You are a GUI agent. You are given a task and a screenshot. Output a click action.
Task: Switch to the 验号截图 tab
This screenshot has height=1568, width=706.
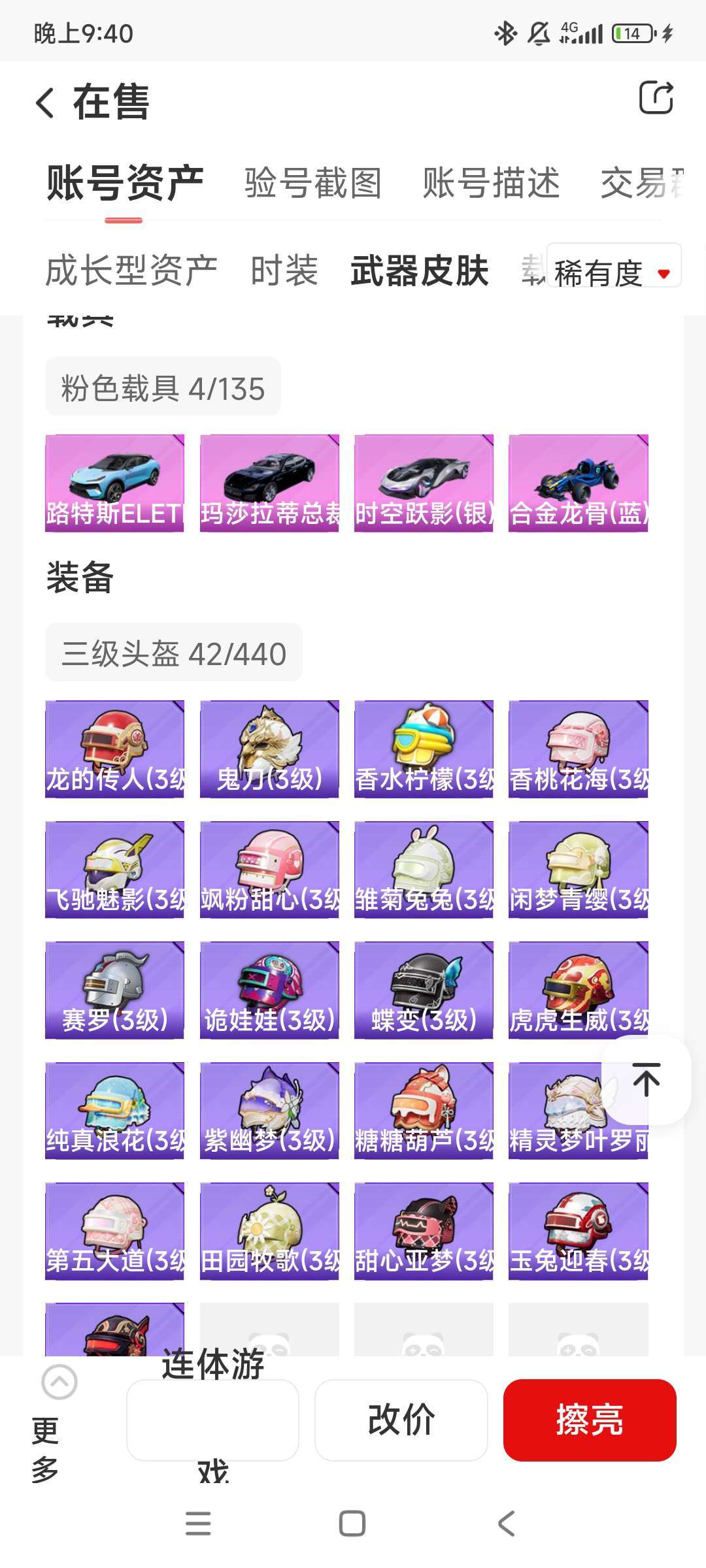tap(312, 184)
